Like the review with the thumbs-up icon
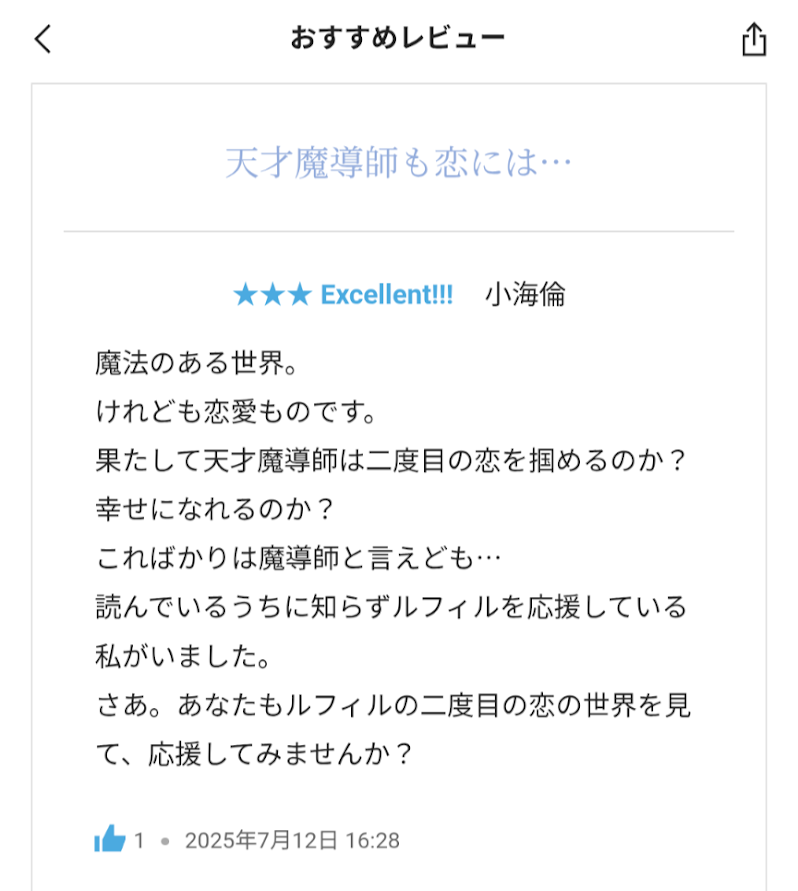798x891 pixels. tap(110, 840)
